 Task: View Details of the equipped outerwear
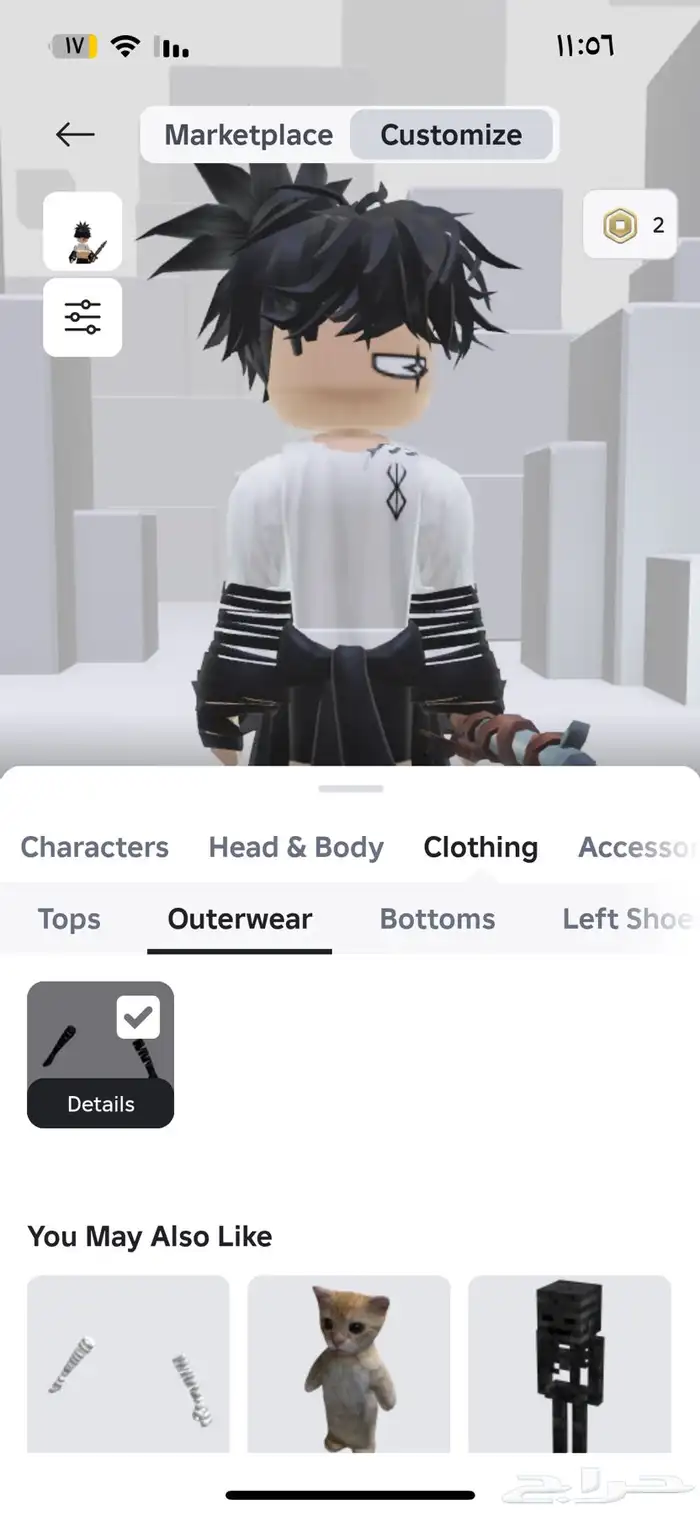[100, 1104]
